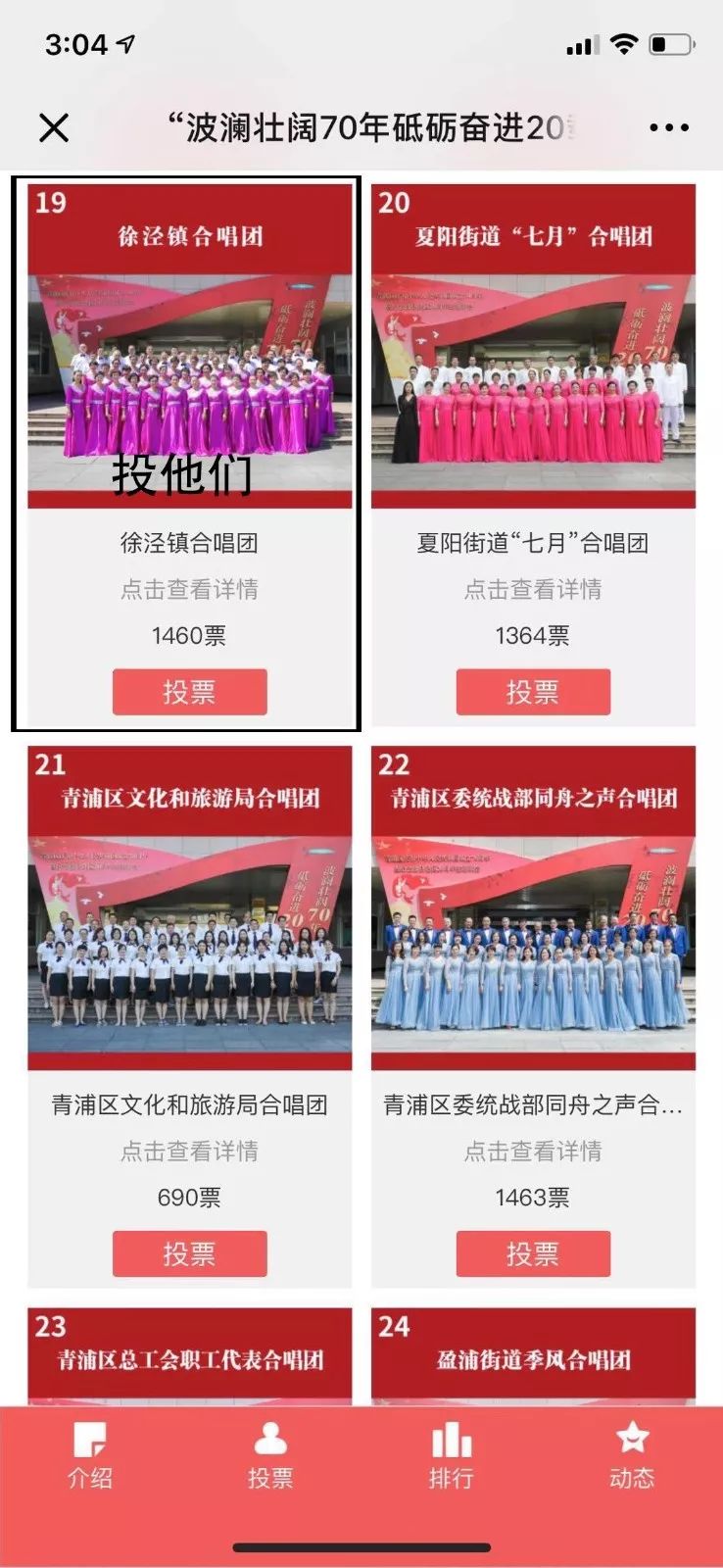723x1568 pixels.
Task: Switch to the 动态 tab
Action: [632, 1457]
